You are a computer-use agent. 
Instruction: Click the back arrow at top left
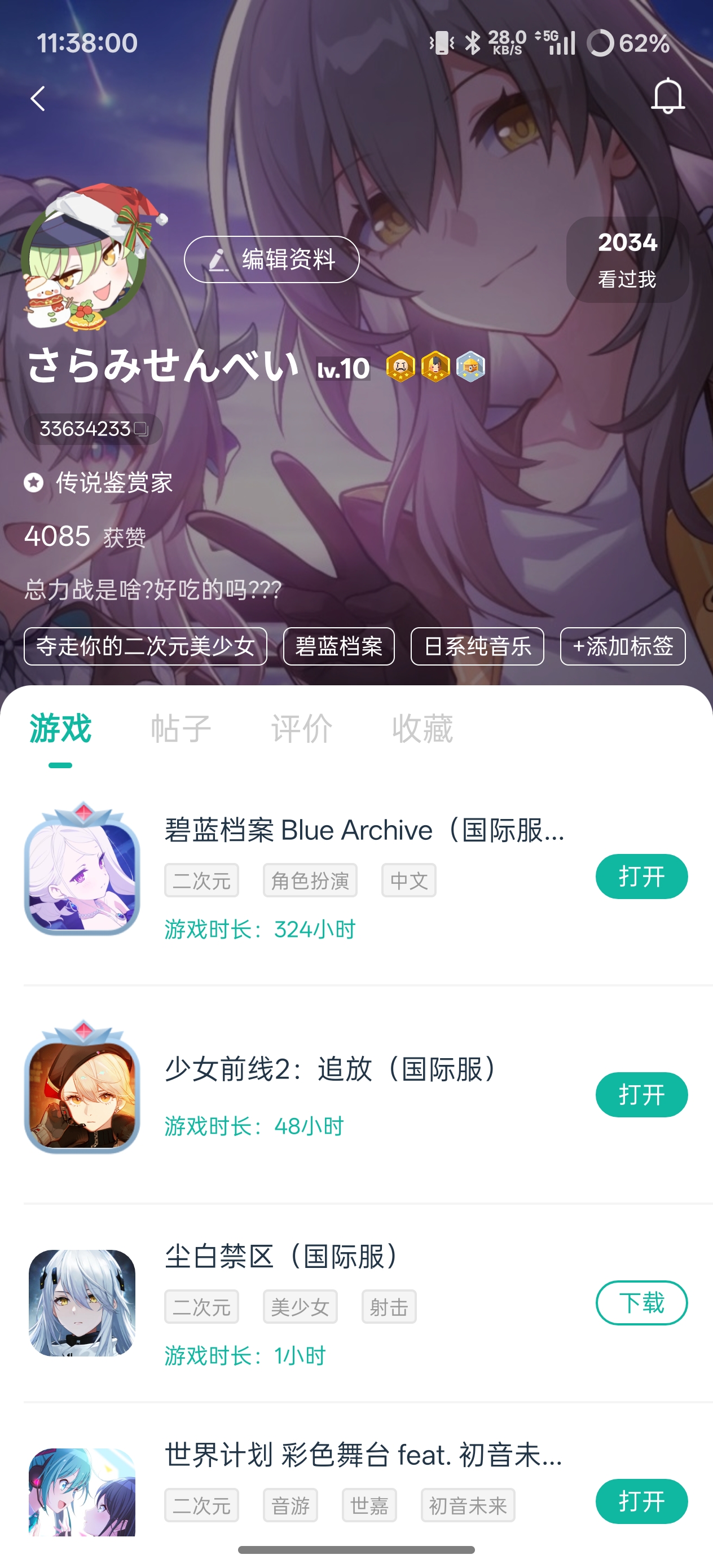pyautogui.click(x=38, y=99)
